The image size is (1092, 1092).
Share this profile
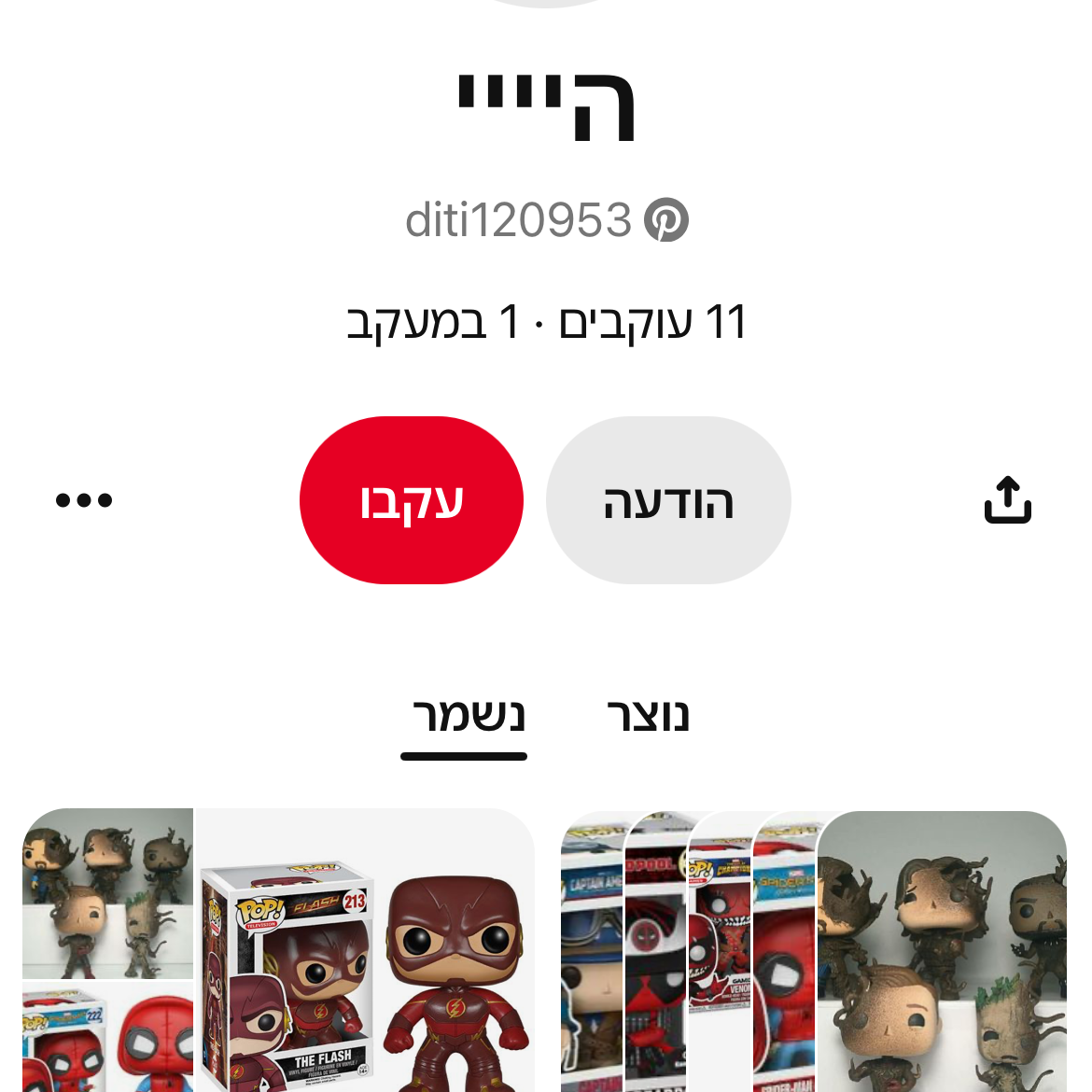click(x=1008, y=500)
